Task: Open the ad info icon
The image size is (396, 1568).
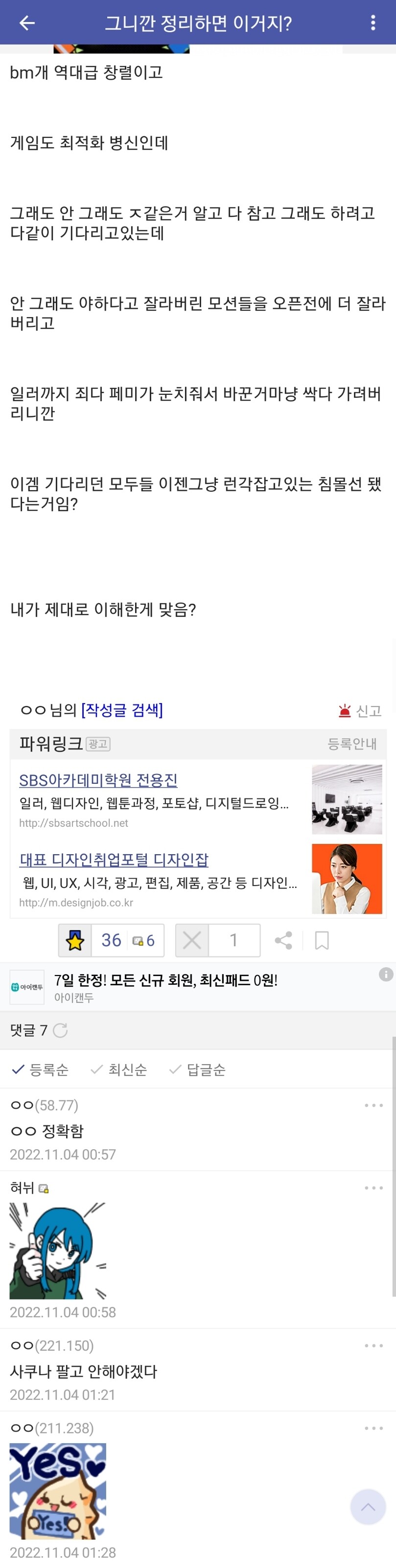Action: click(x=386, y=974)
